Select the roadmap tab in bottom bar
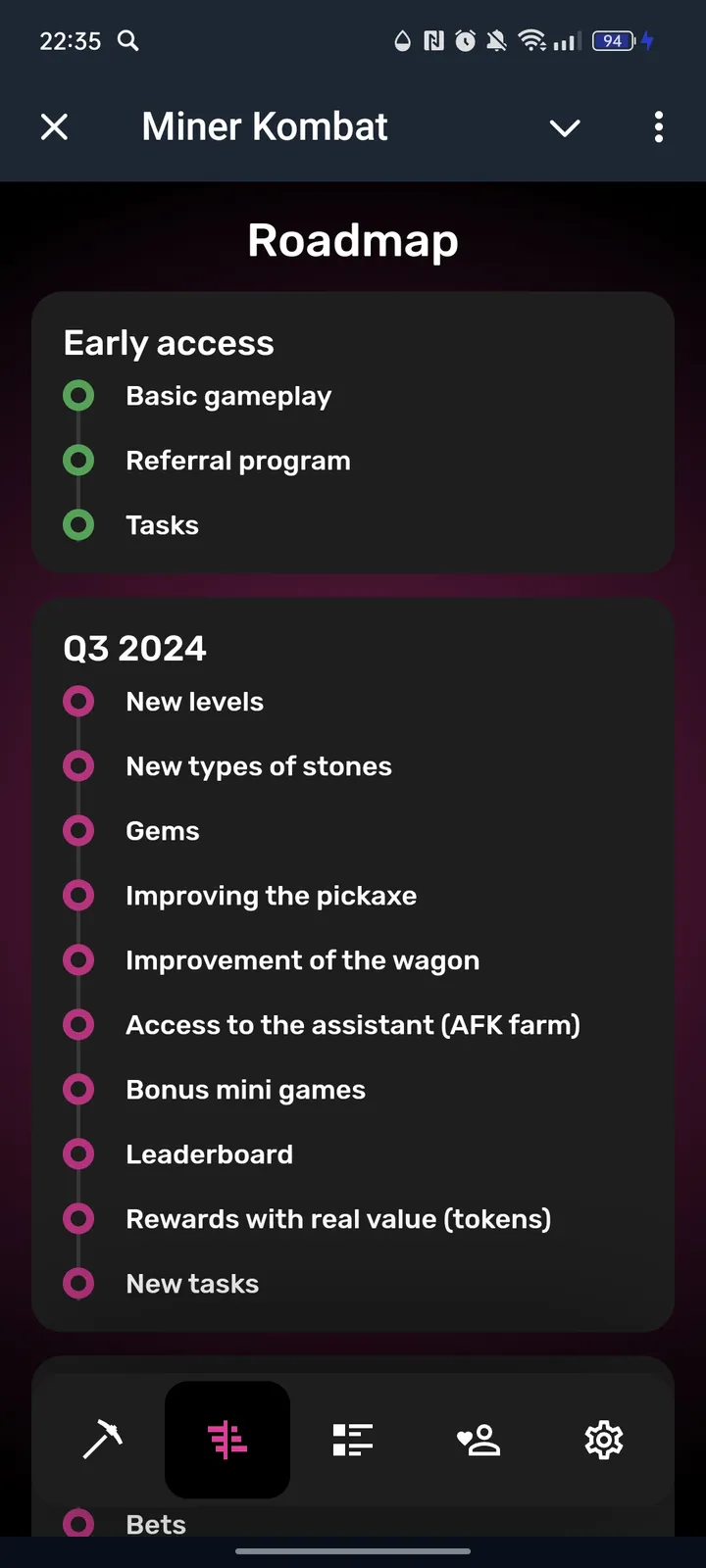This screenshot has width=706, height=1568. pyautogui.click(x=227, y=1440)
